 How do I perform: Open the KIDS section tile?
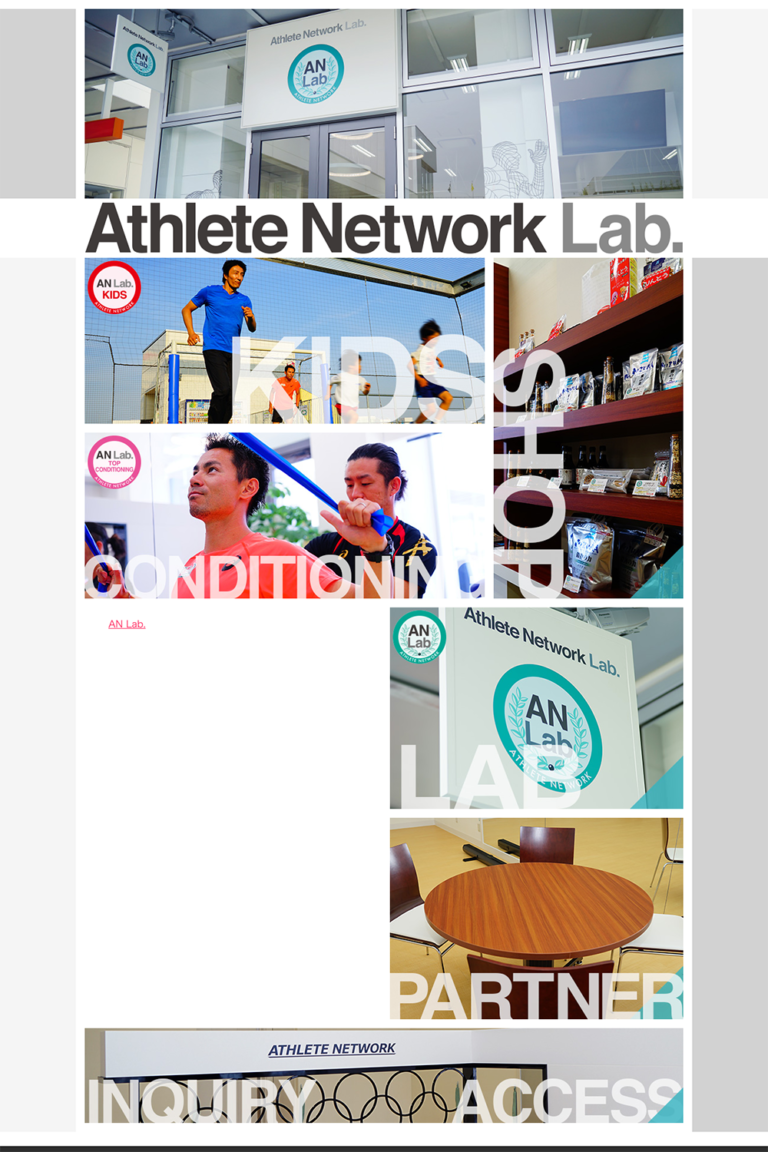pos(284,341)
